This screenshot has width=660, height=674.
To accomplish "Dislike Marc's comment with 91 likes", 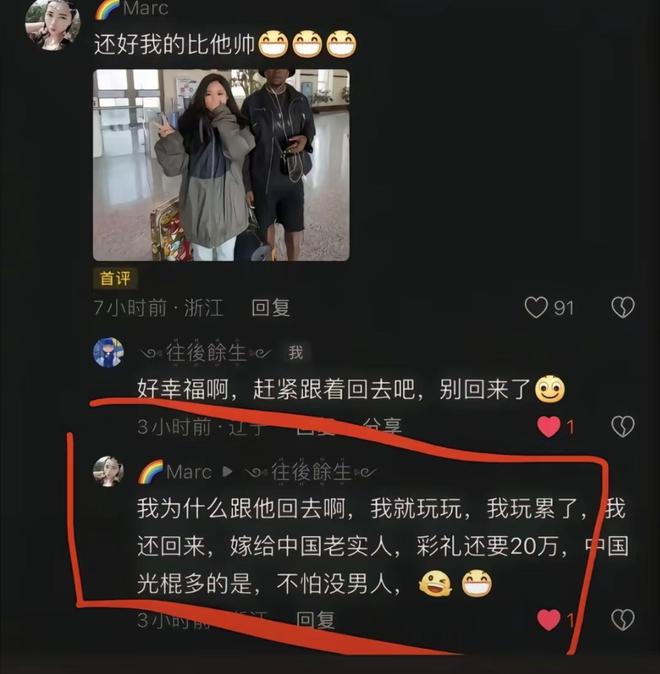I will 623,307.
